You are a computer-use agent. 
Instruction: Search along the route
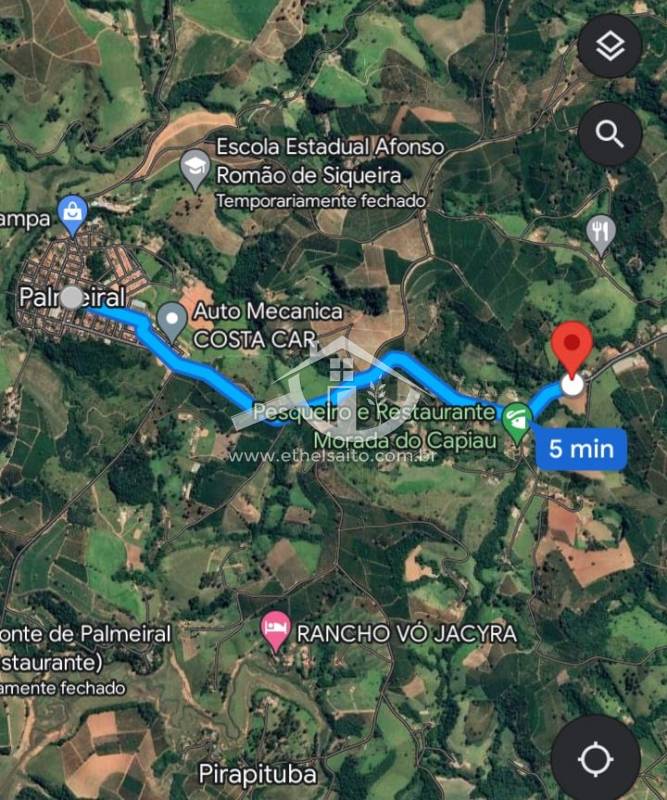tap(609, 133)
